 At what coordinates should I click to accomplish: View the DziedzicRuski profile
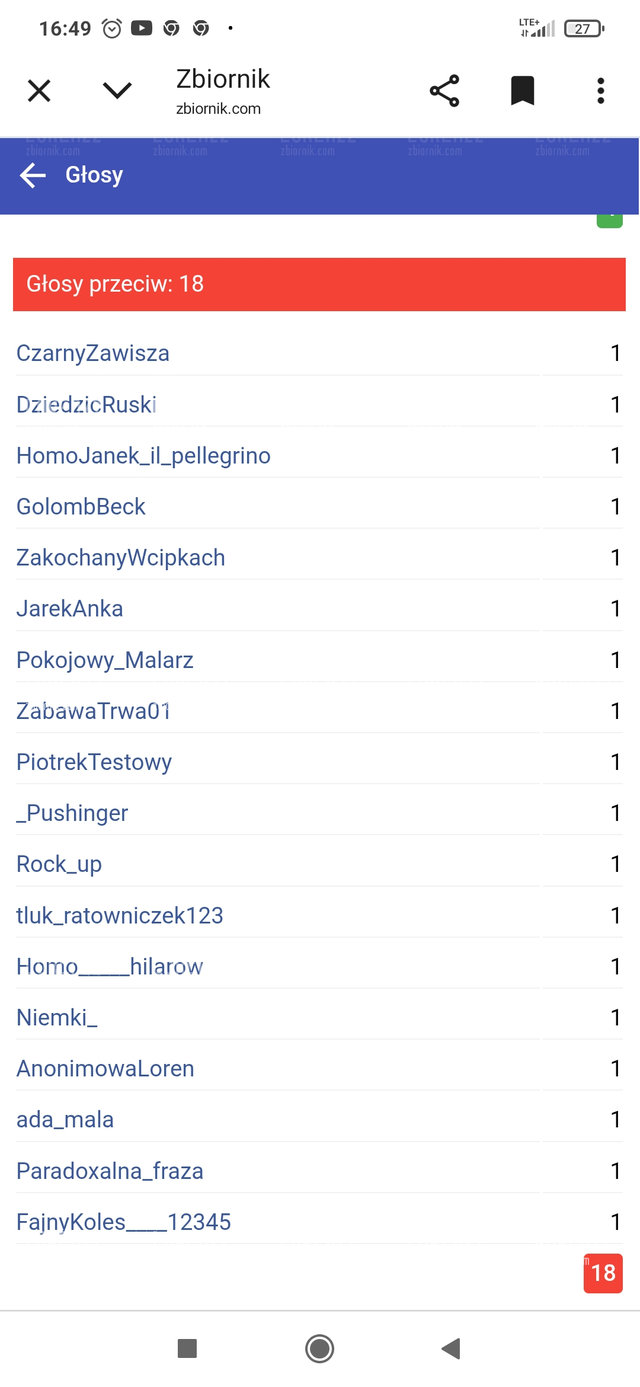[x=87, y=405]
